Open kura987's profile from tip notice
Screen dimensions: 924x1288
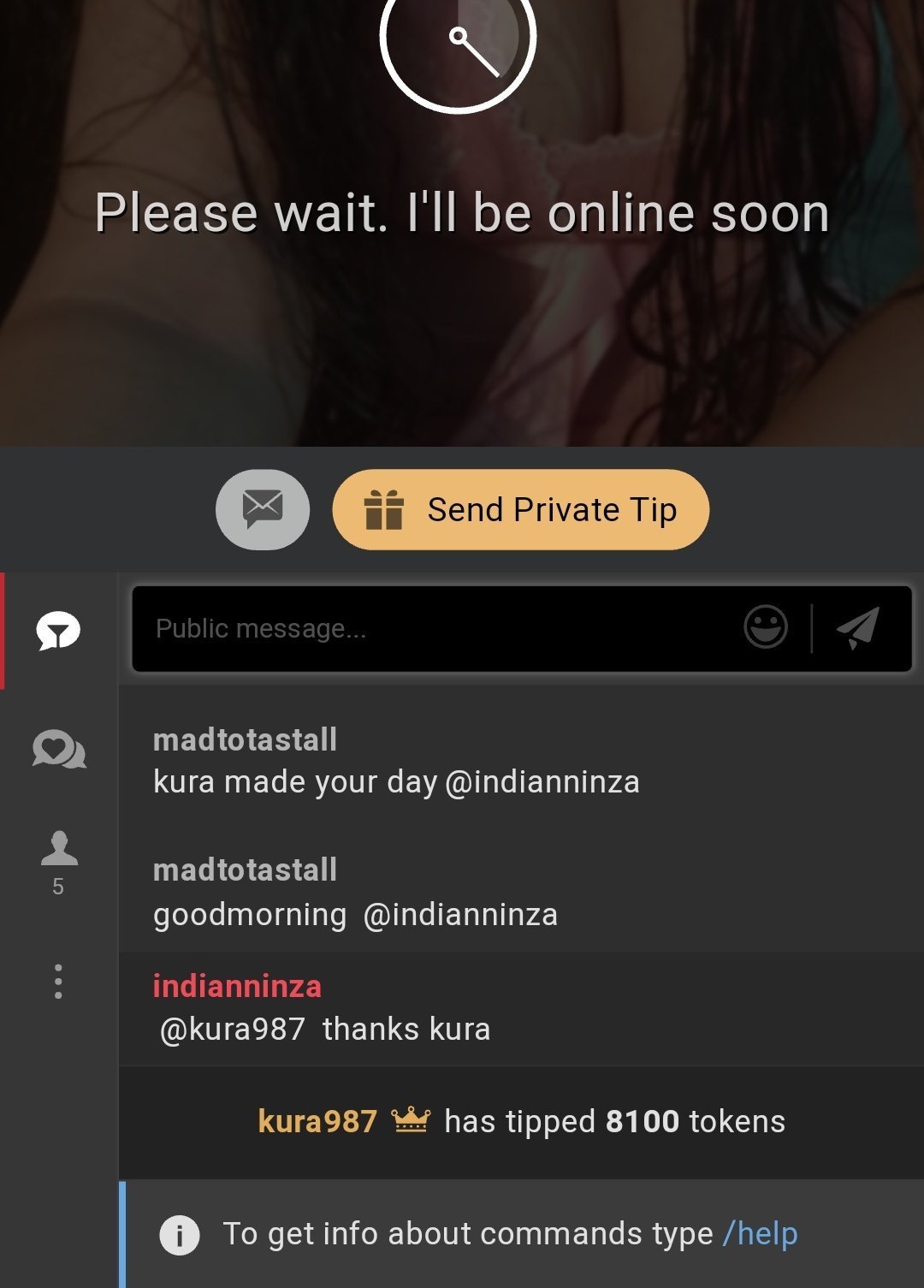click(x=317, y=1121)
